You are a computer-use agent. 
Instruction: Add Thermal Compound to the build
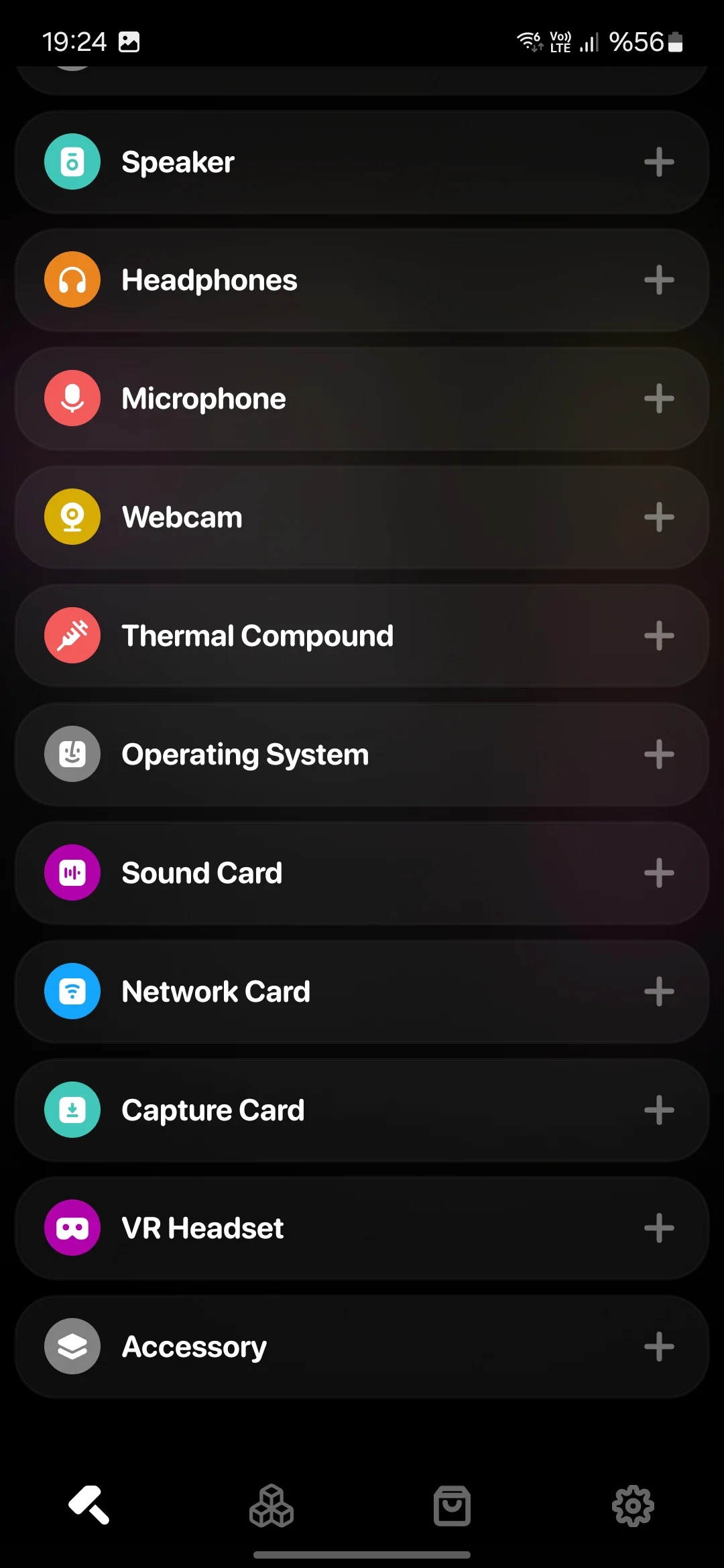[x=658, y=636]
